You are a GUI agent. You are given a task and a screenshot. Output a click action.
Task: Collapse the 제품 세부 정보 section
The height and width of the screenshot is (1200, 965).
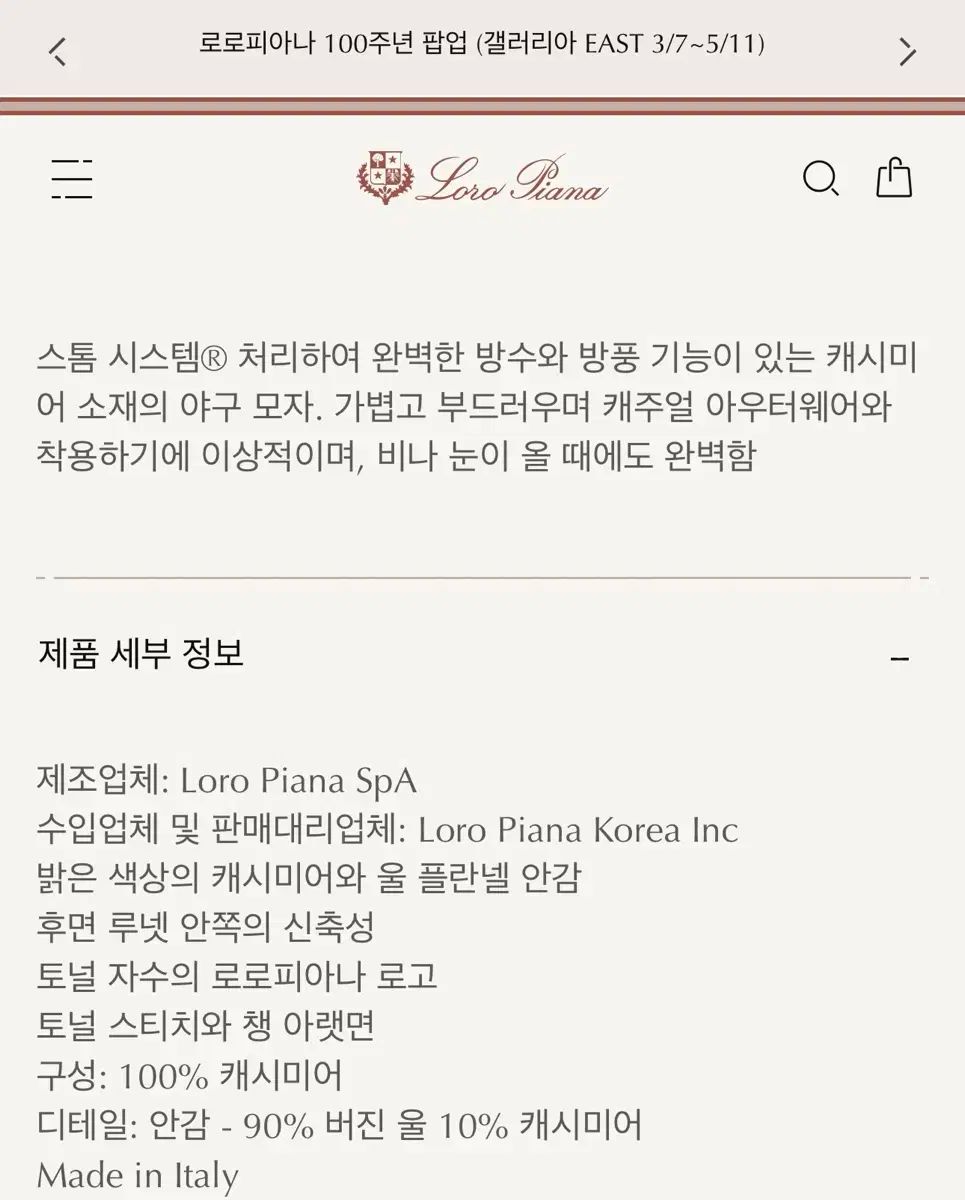899,658
